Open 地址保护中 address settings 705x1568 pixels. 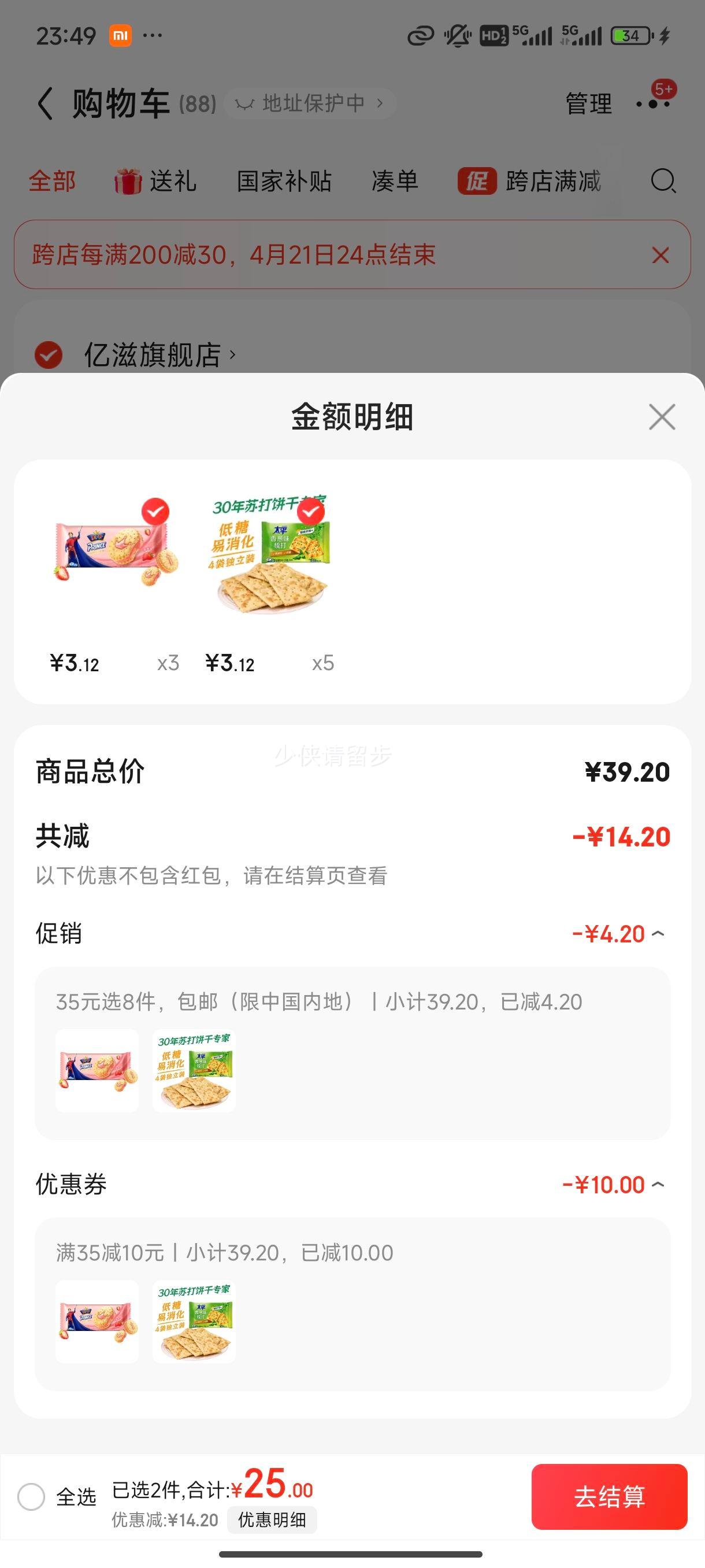[x=311, y=103]
